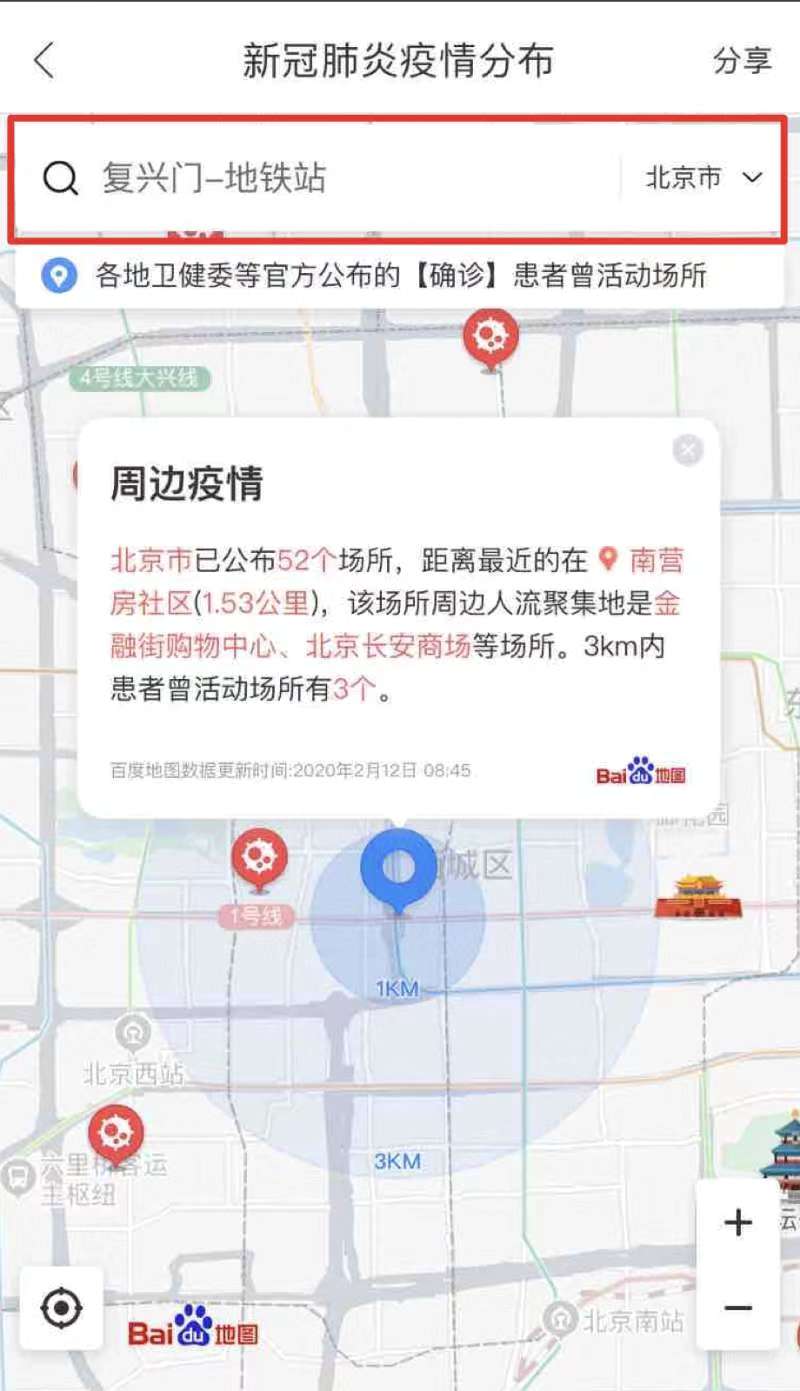Close the 周边疫情 info card
This screenshot has width=800, height=1391.
(688, 451)
